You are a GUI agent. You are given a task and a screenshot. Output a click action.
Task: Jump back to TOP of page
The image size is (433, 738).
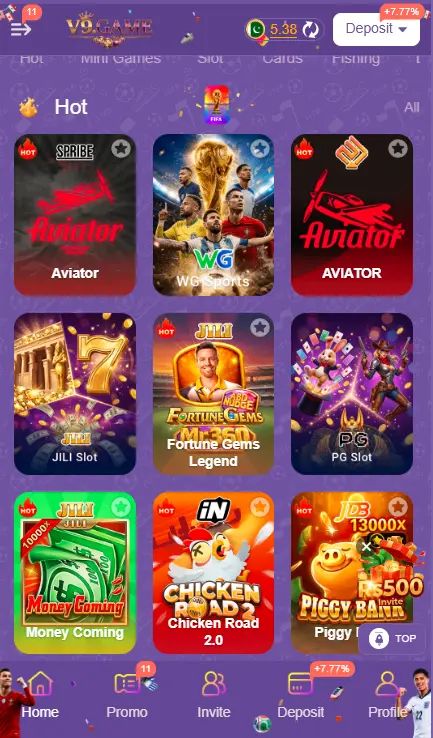point(393,639)
